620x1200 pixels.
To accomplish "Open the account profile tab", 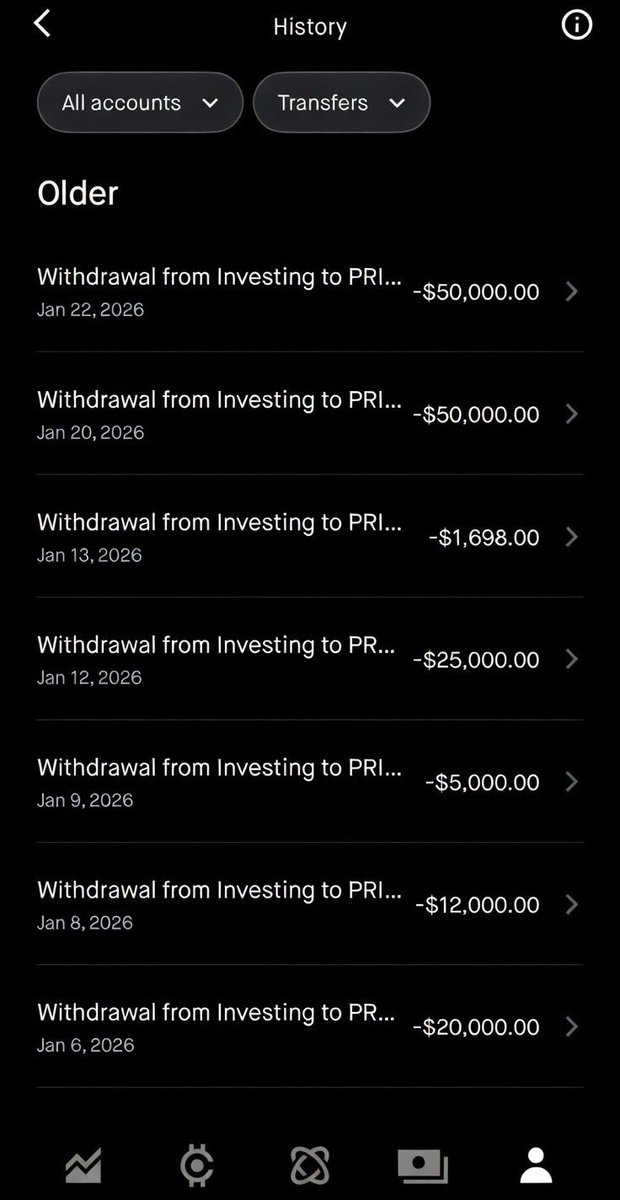I will pyautogui.click(x=537, y=1165).
